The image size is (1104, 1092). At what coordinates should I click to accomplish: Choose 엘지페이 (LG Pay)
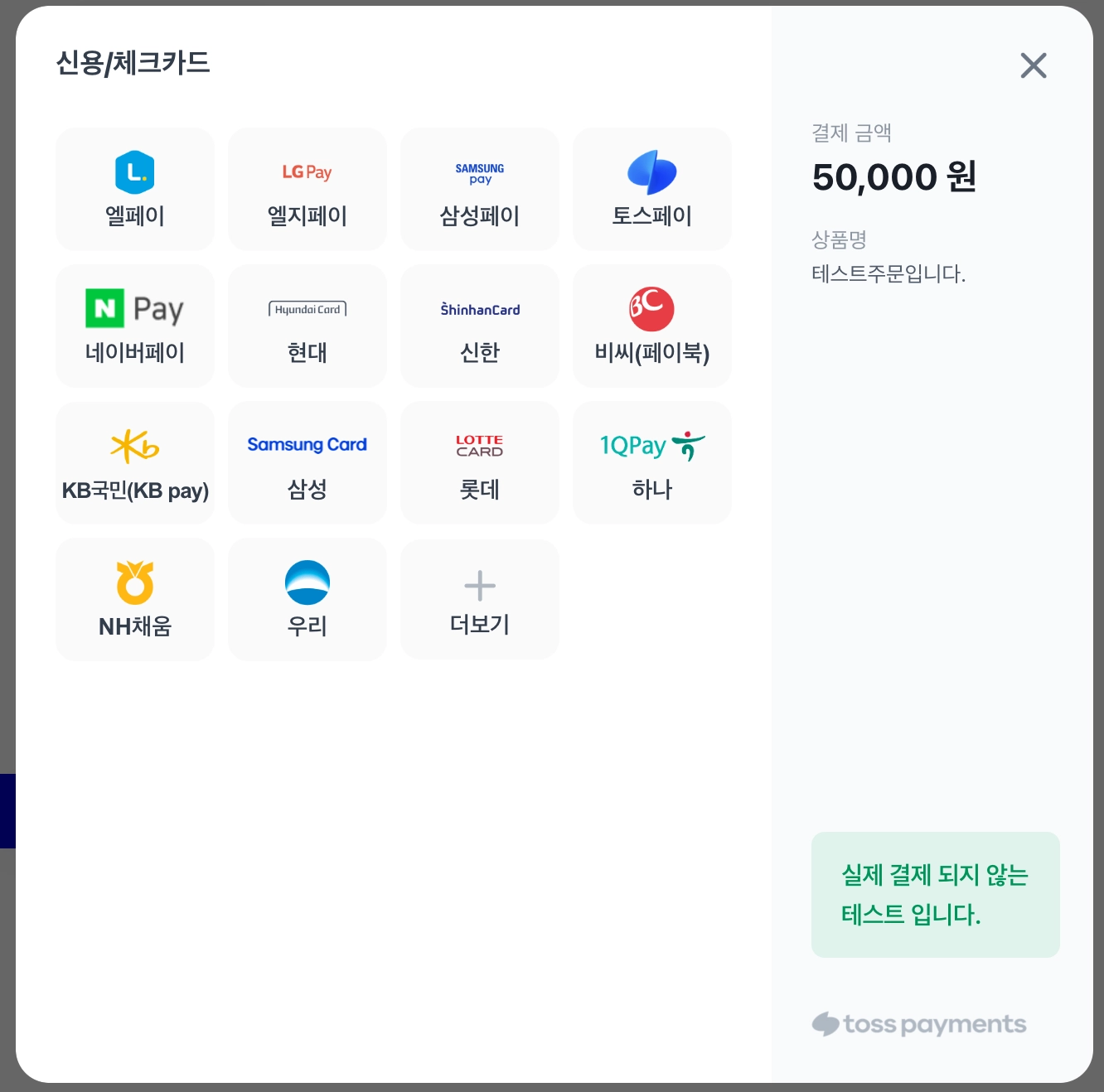coord(307,190)
